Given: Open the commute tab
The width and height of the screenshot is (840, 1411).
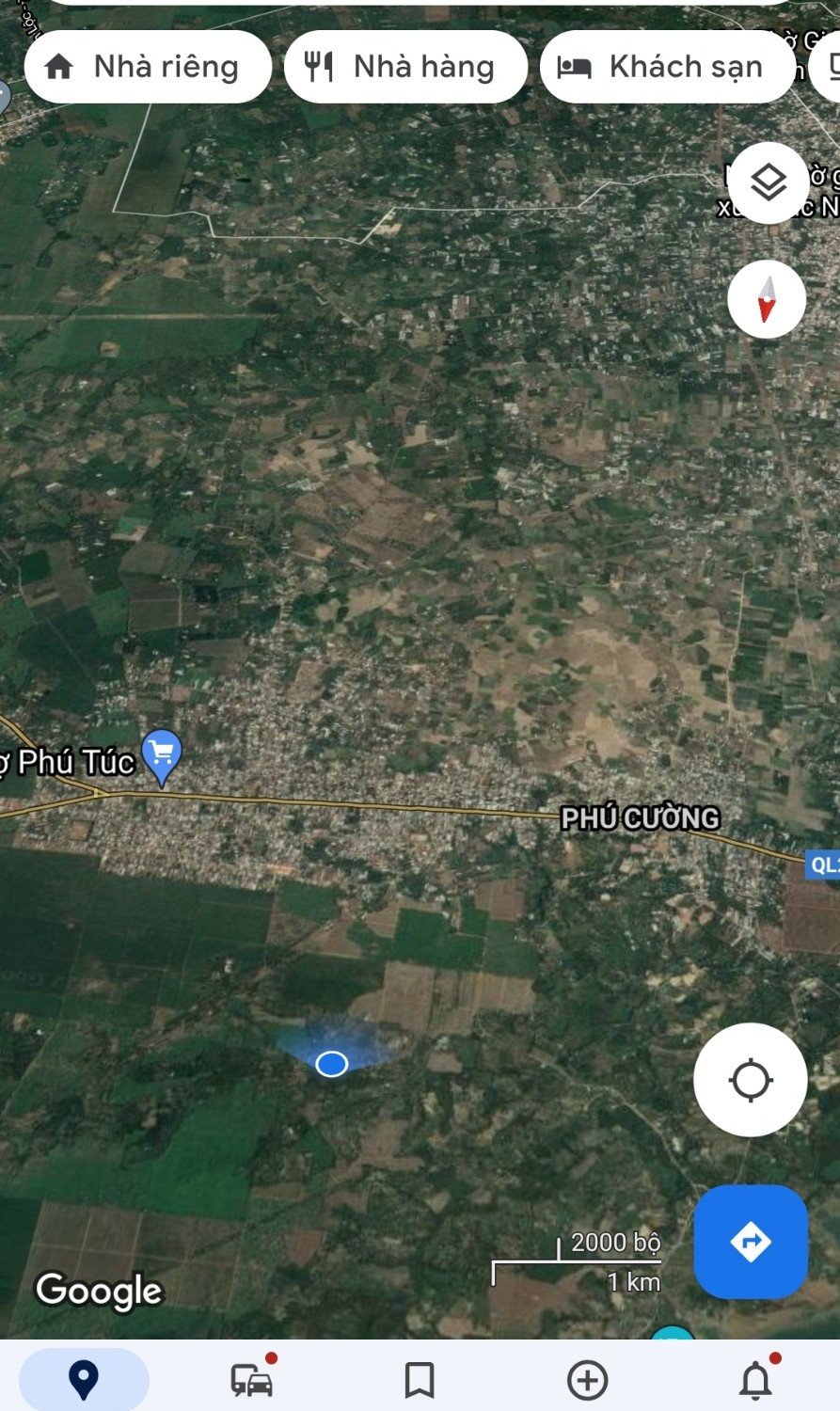Looking at the screenshot, I should click(252, 1380).
